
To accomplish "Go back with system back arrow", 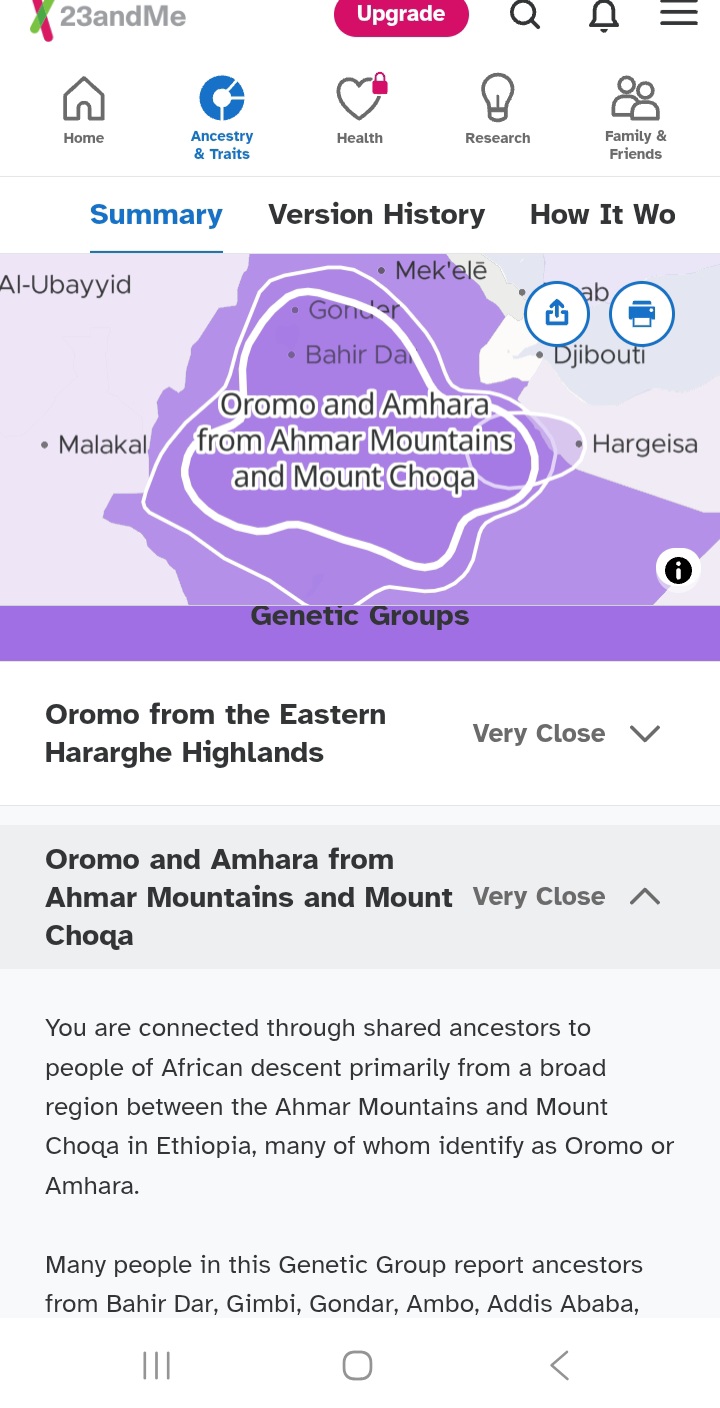I will 560,1365.
